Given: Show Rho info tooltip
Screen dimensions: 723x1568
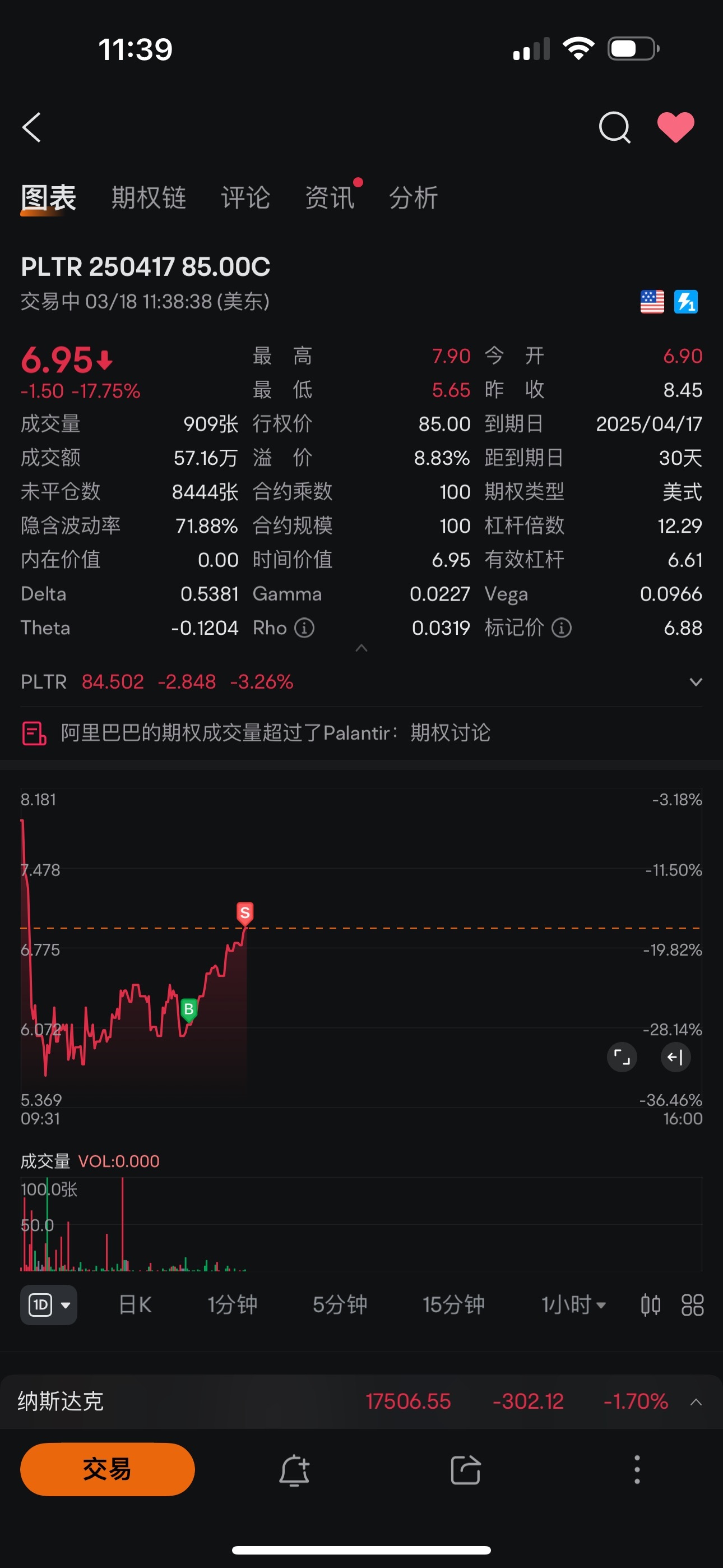Looking at the screenshot, I should tap(304, 628).
